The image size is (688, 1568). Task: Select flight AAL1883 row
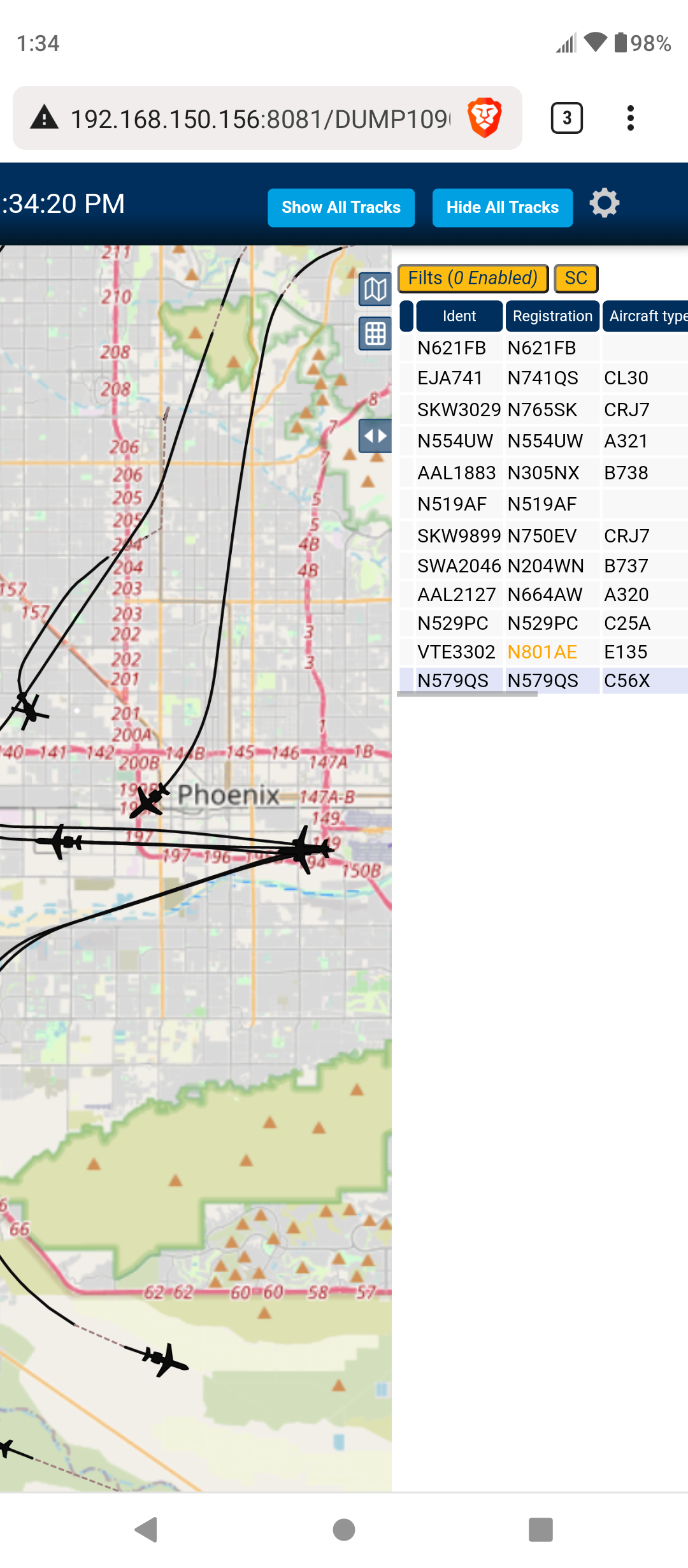click(x=543, y=473)
